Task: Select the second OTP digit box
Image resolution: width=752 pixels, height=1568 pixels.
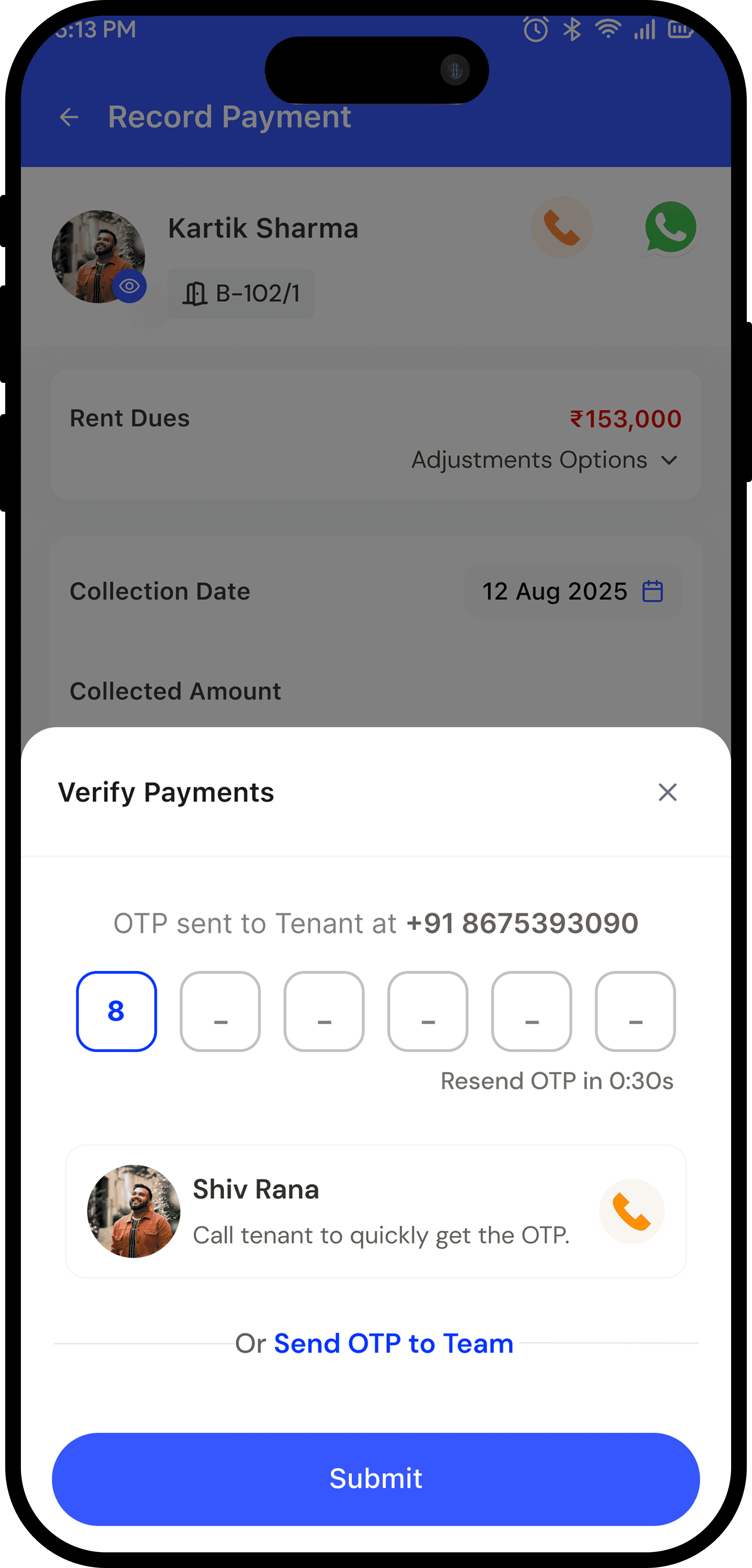Action: (221, 1011)
